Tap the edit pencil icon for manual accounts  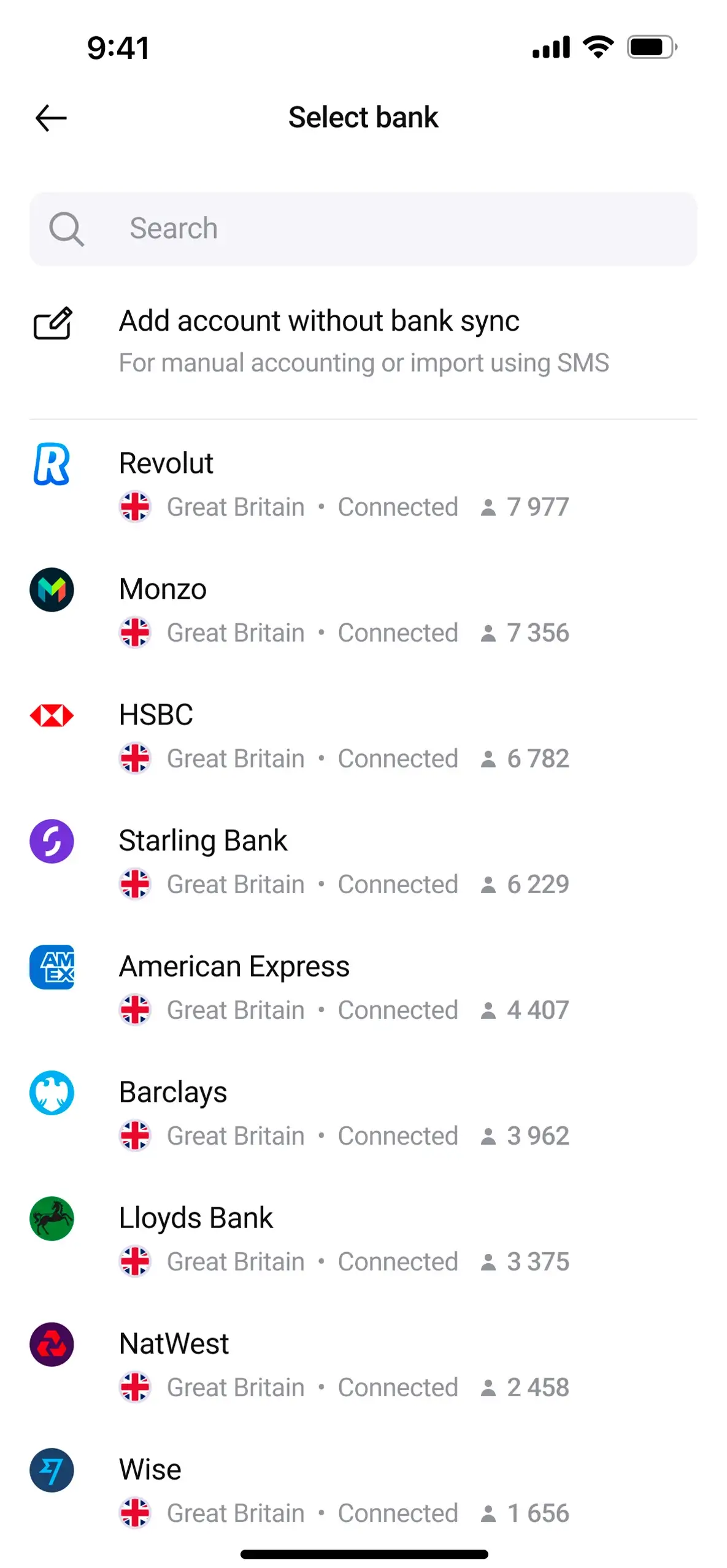click(52, 325)
